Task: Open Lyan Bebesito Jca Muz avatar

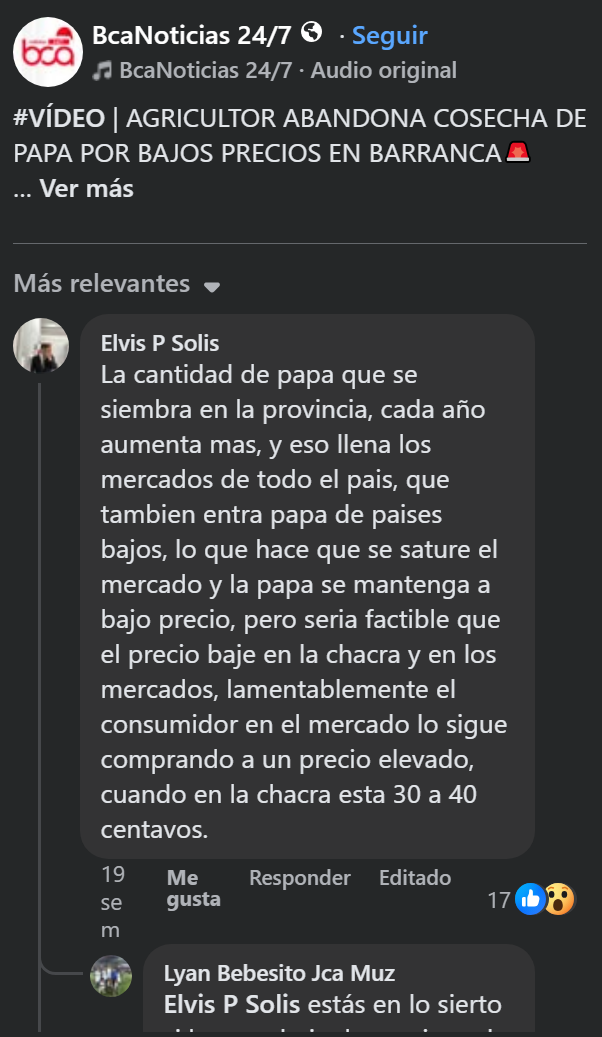Action: pos(111,976)
